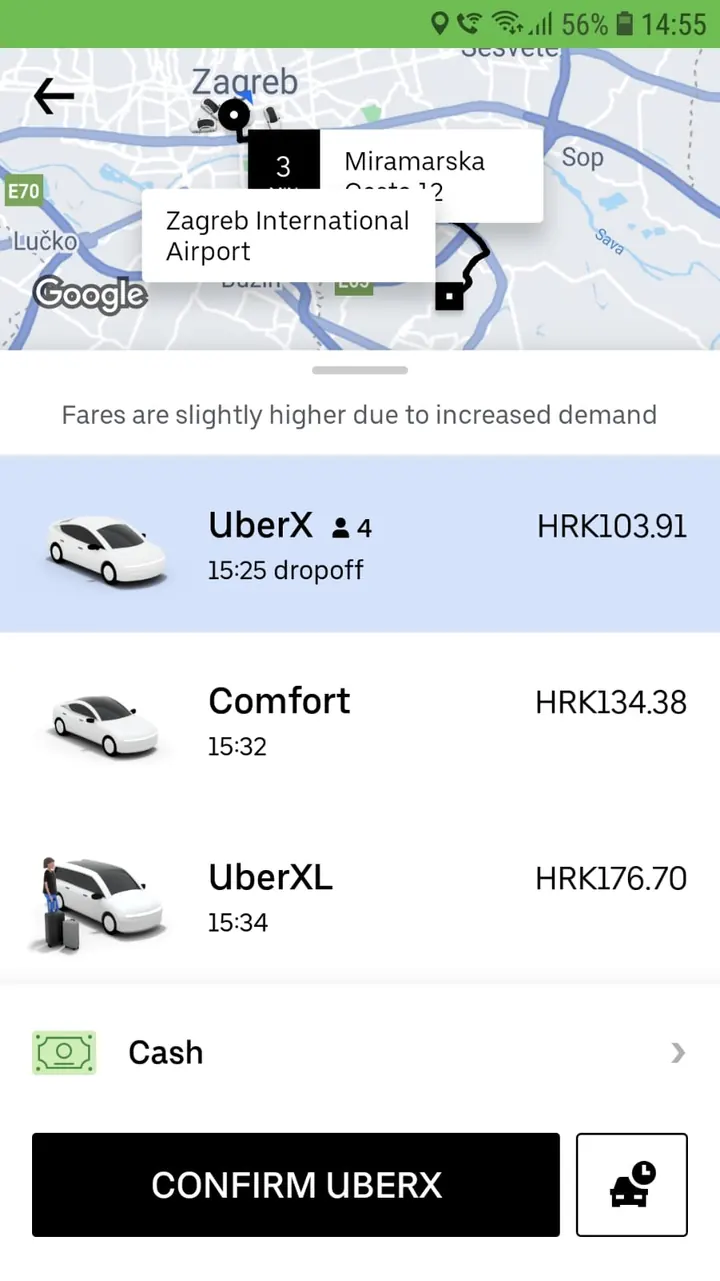Select the UberX ride option
720x1281 pixels.
tap(360, 544)
